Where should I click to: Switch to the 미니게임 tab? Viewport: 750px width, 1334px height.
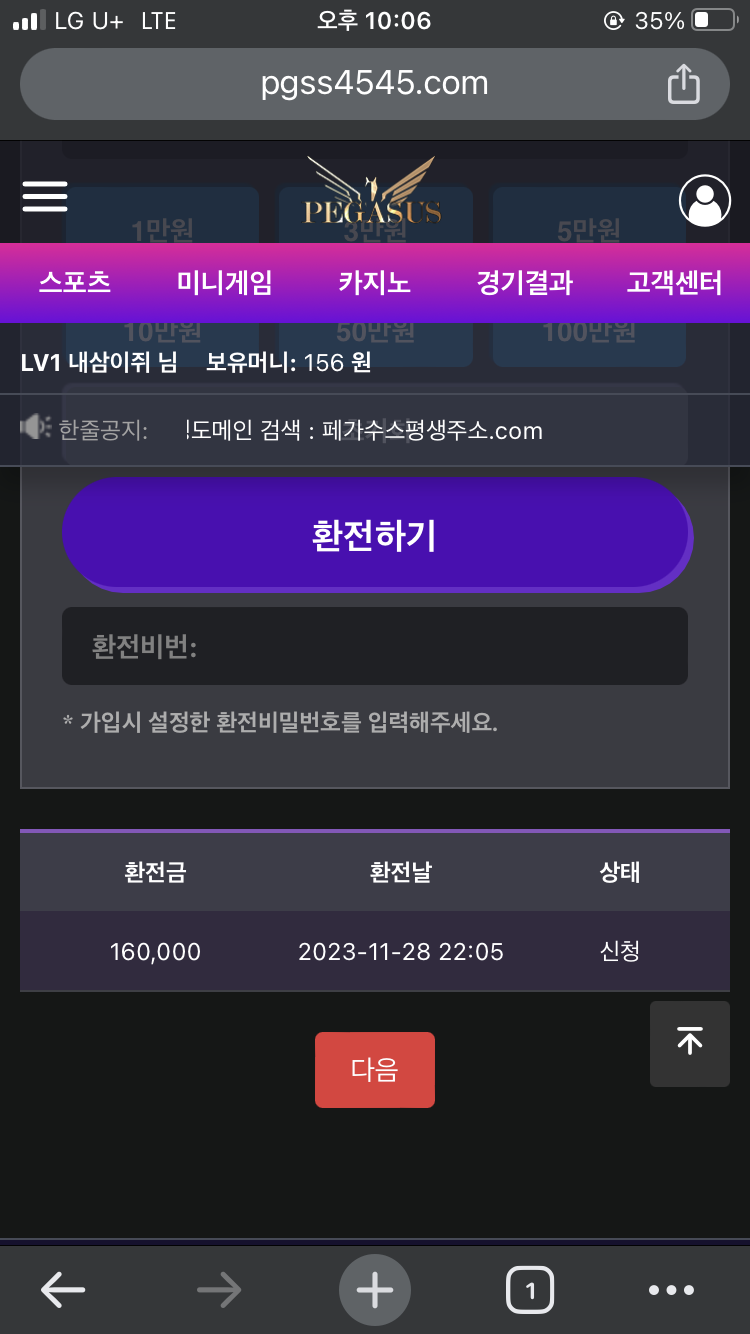point(224,283)
